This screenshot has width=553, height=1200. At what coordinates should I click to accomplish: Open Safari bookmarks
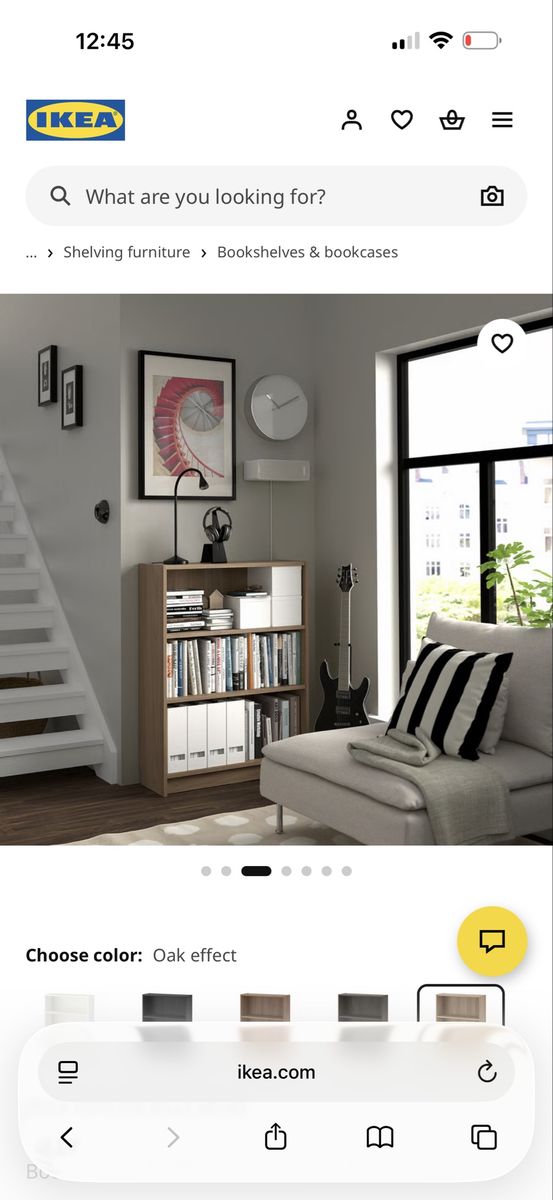[x=380, y=1136]
